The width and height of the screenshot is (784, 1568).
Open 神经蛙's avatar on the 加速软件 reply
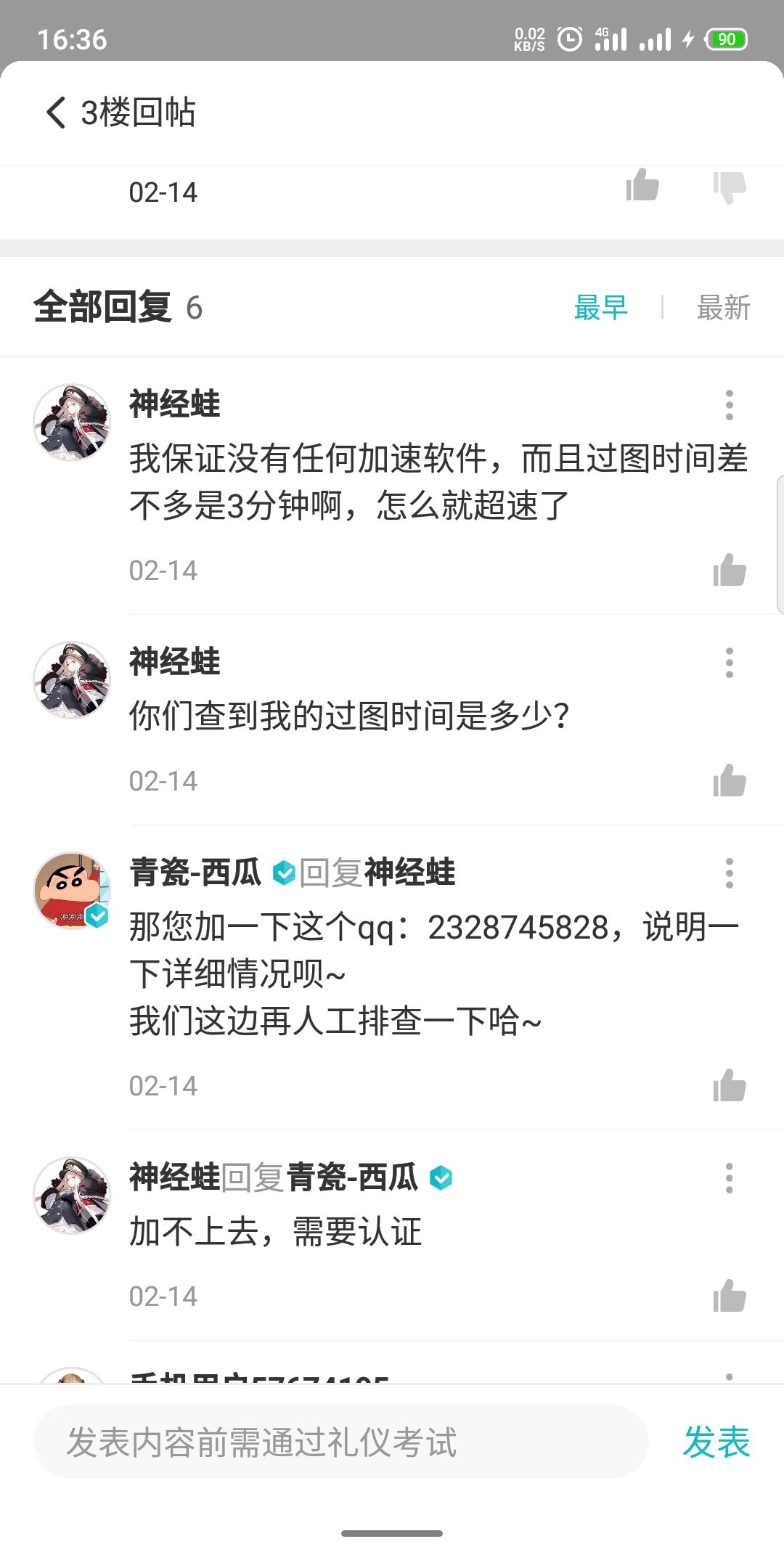[72, 422]
